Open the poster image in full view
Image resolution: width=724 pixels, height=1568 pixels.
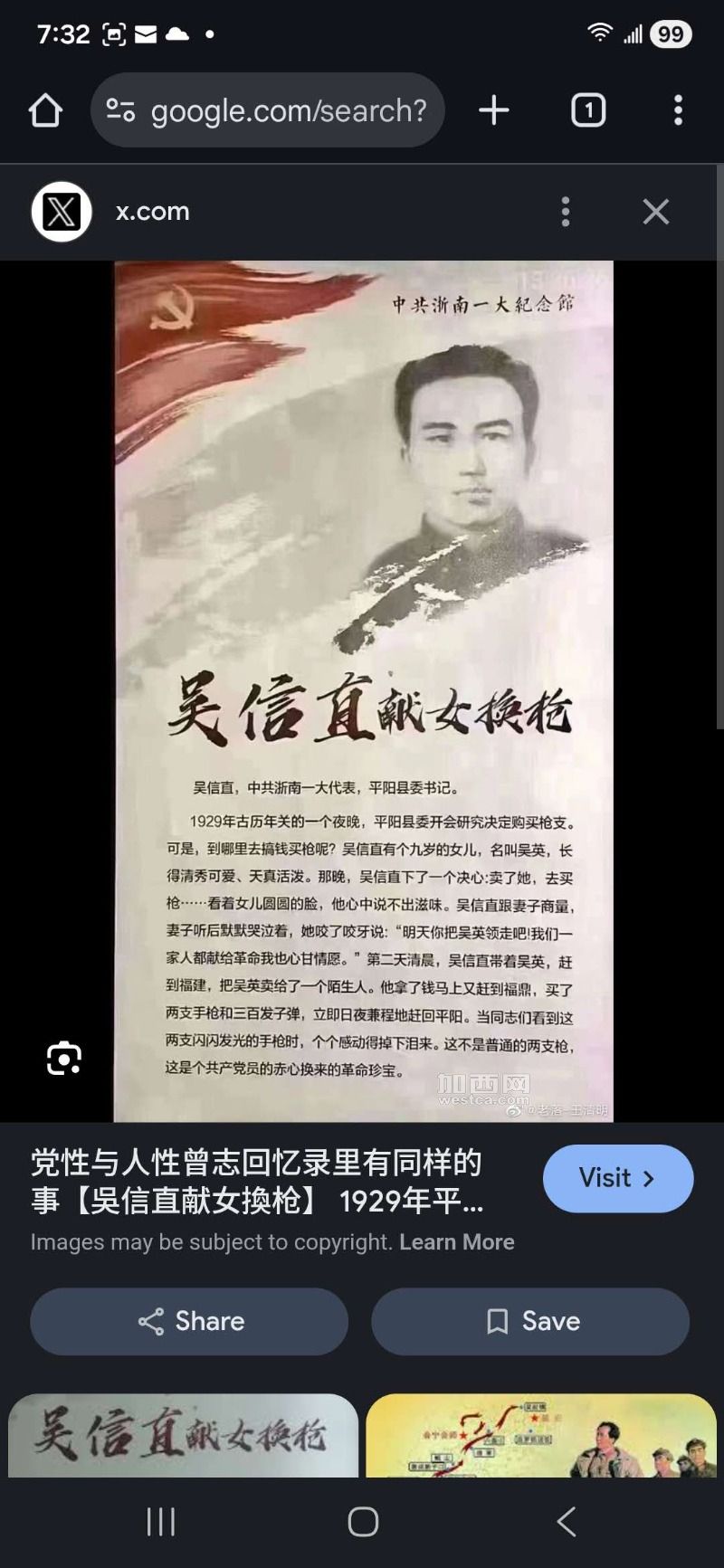362,688
